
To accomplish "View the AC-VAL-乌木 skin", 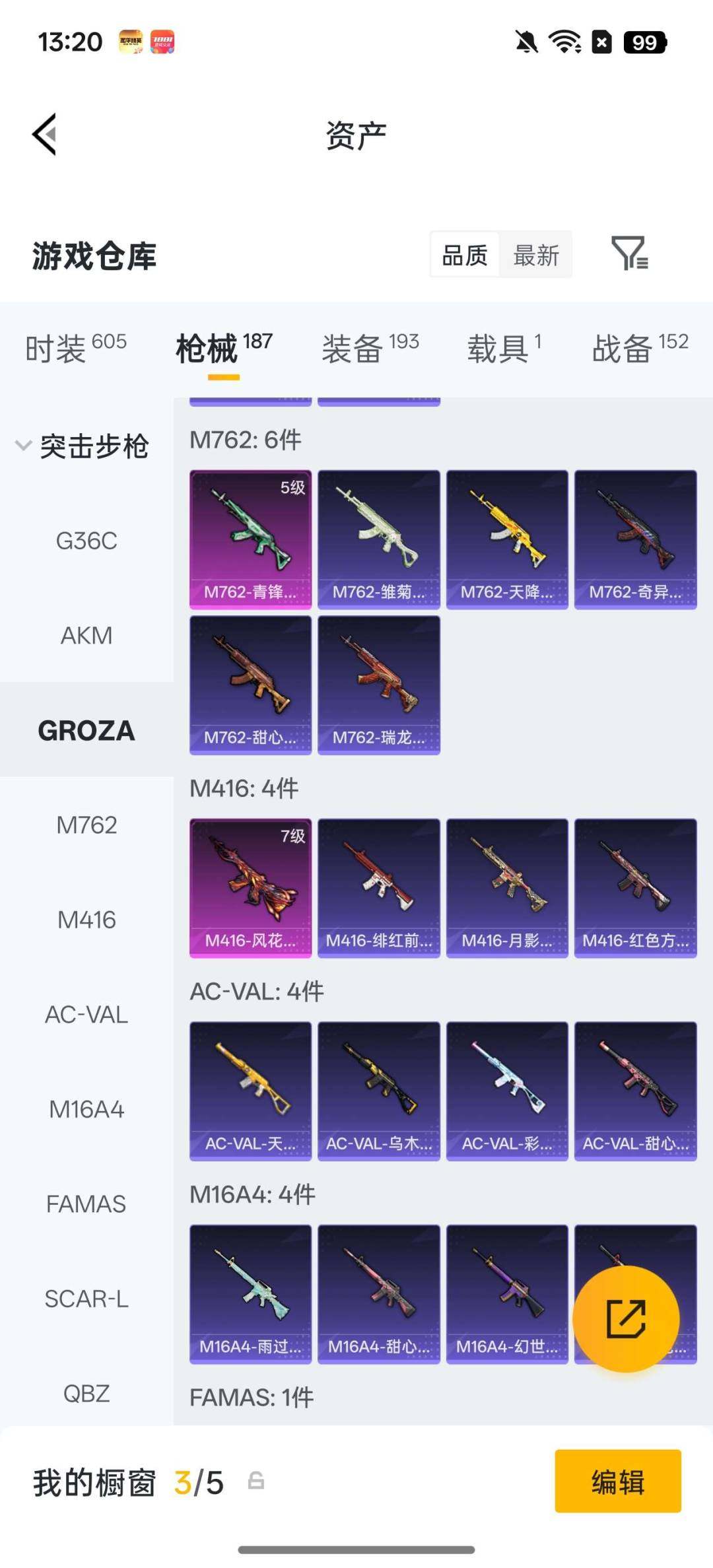I will 379,1091.
